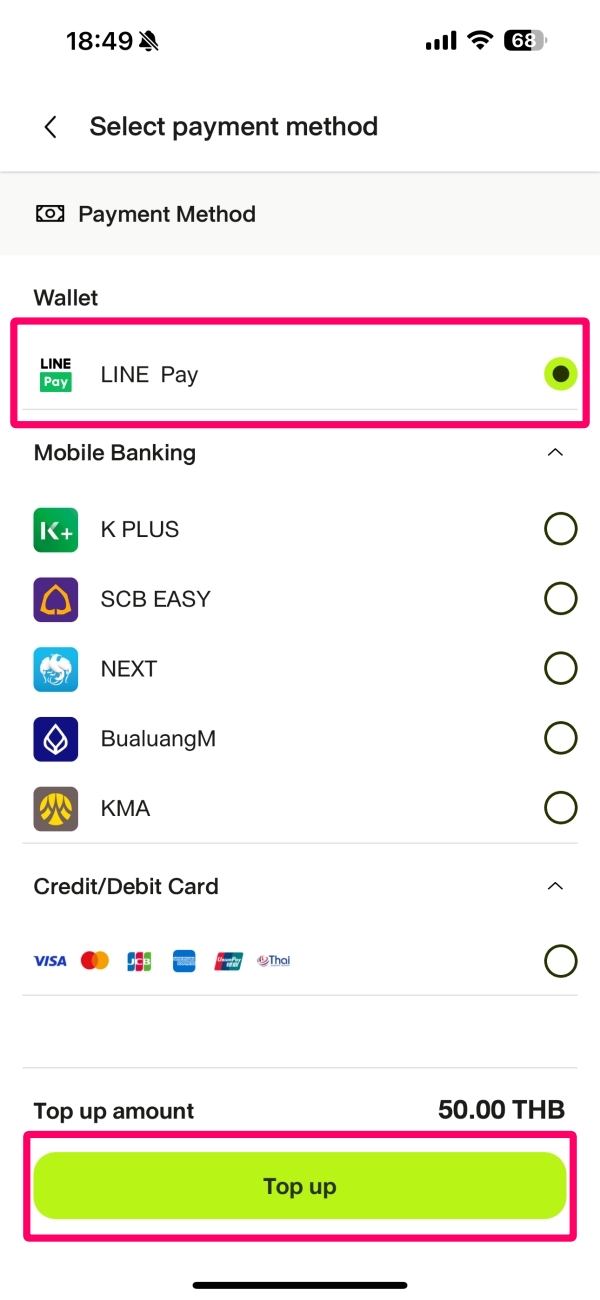600x1300 pixels.
Task: Select SCB EASY as payment method
Action: 560,599
